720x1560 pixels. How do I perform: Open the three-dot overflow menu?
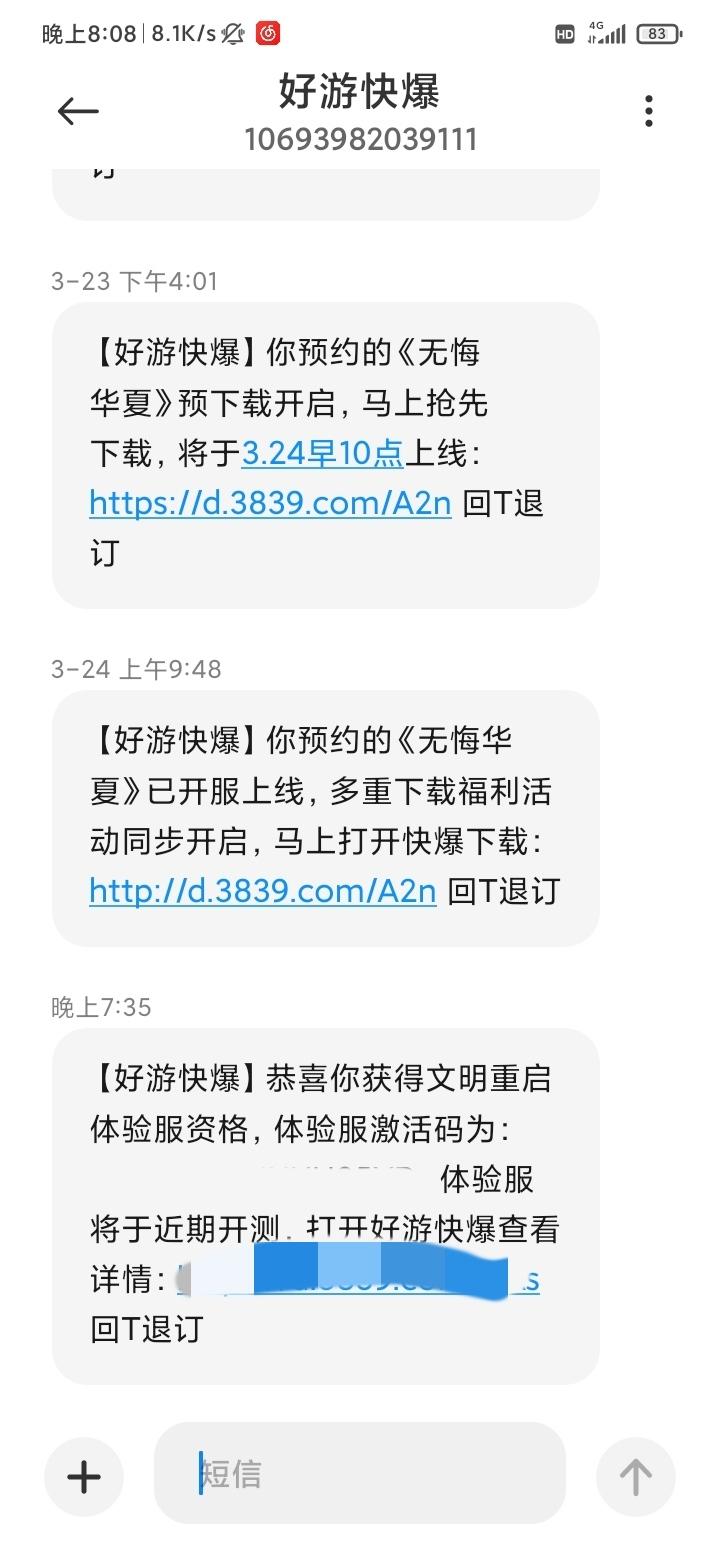point(649,111)
